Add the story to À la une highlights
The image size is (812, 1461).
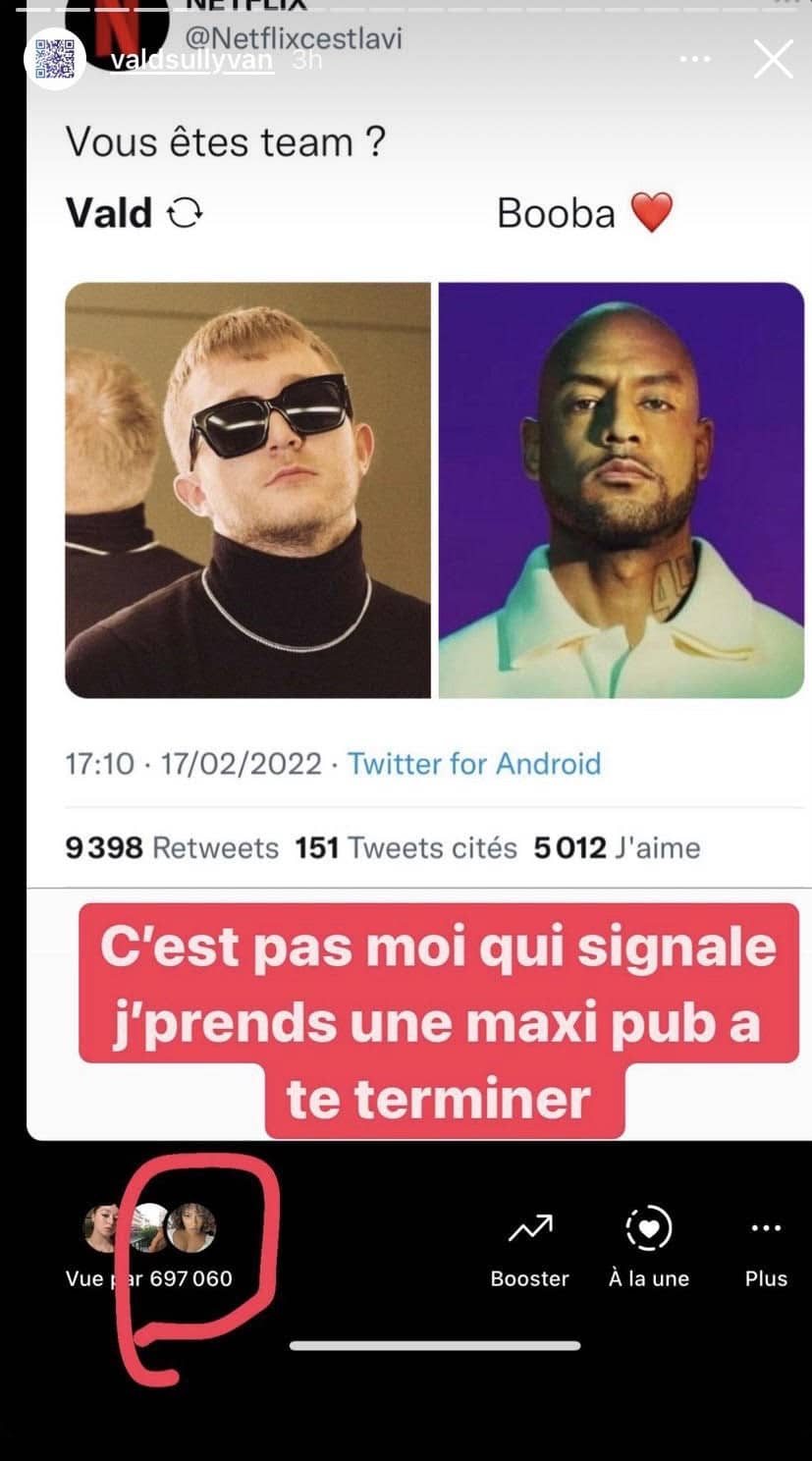tap(648, 1247)
